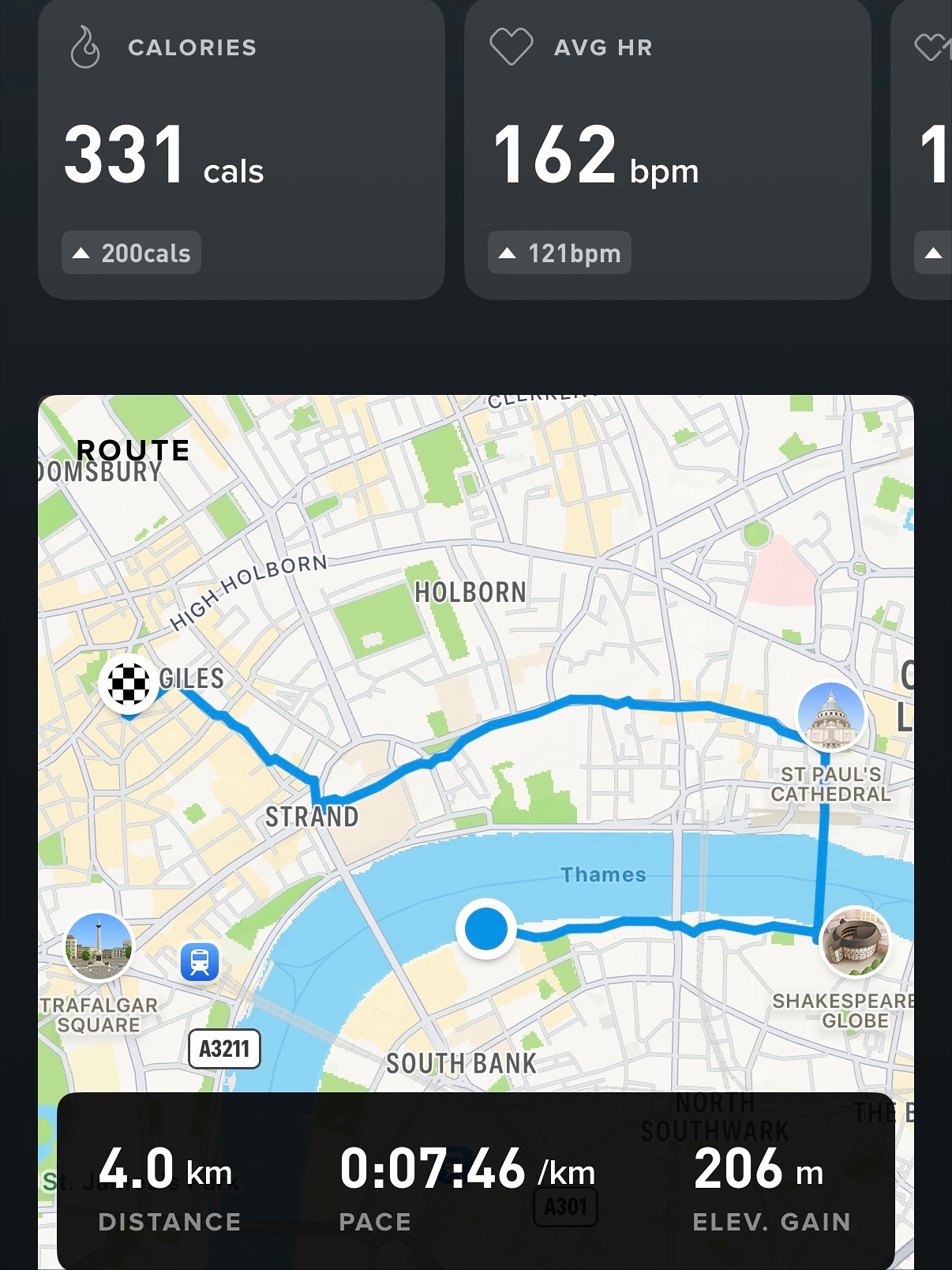952x1270 pixels.
Task: Open the Calories stat card
Action: 241,150
